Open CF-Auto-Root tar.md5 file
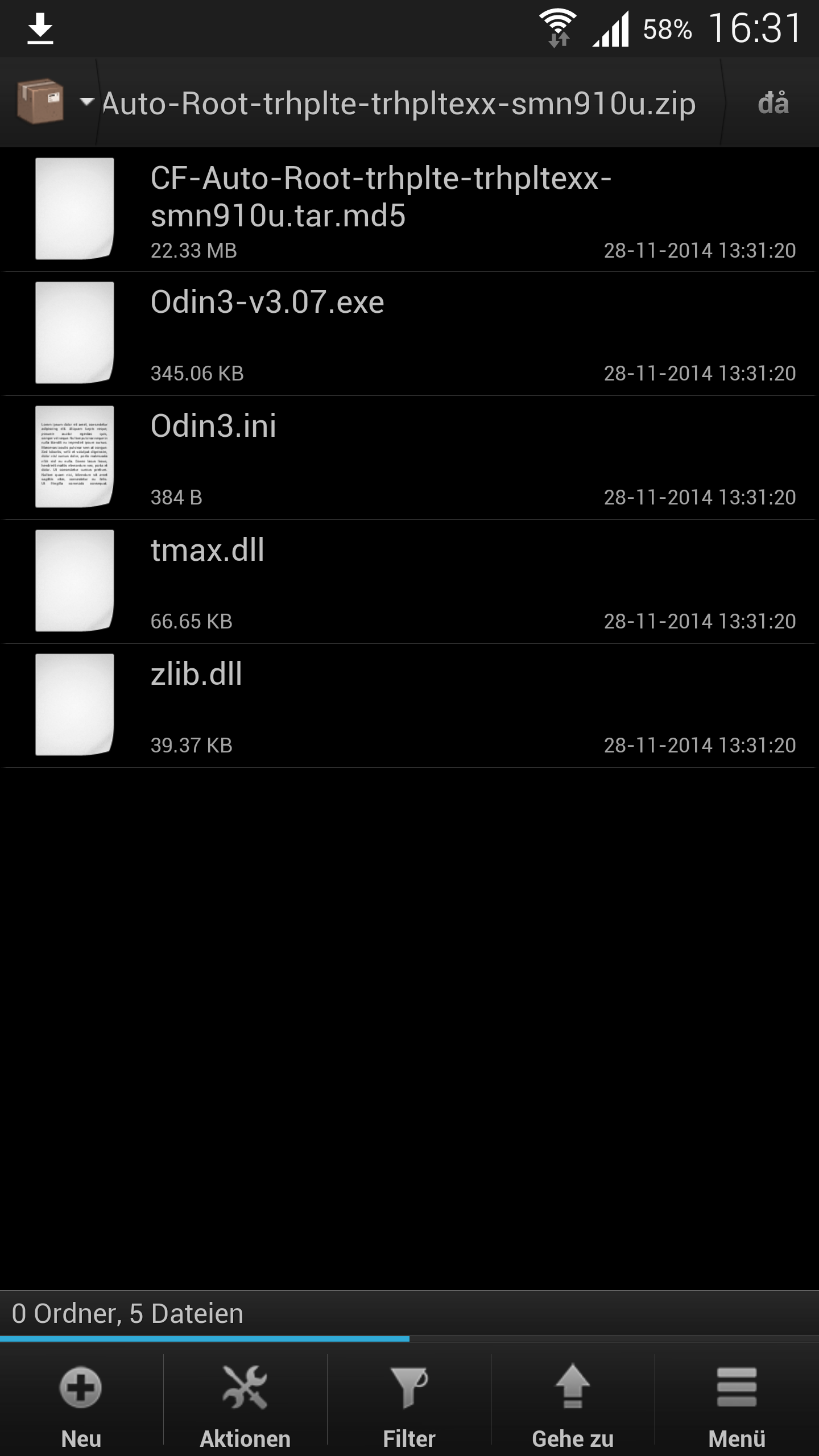819x1456 pixels. (409, 209)
